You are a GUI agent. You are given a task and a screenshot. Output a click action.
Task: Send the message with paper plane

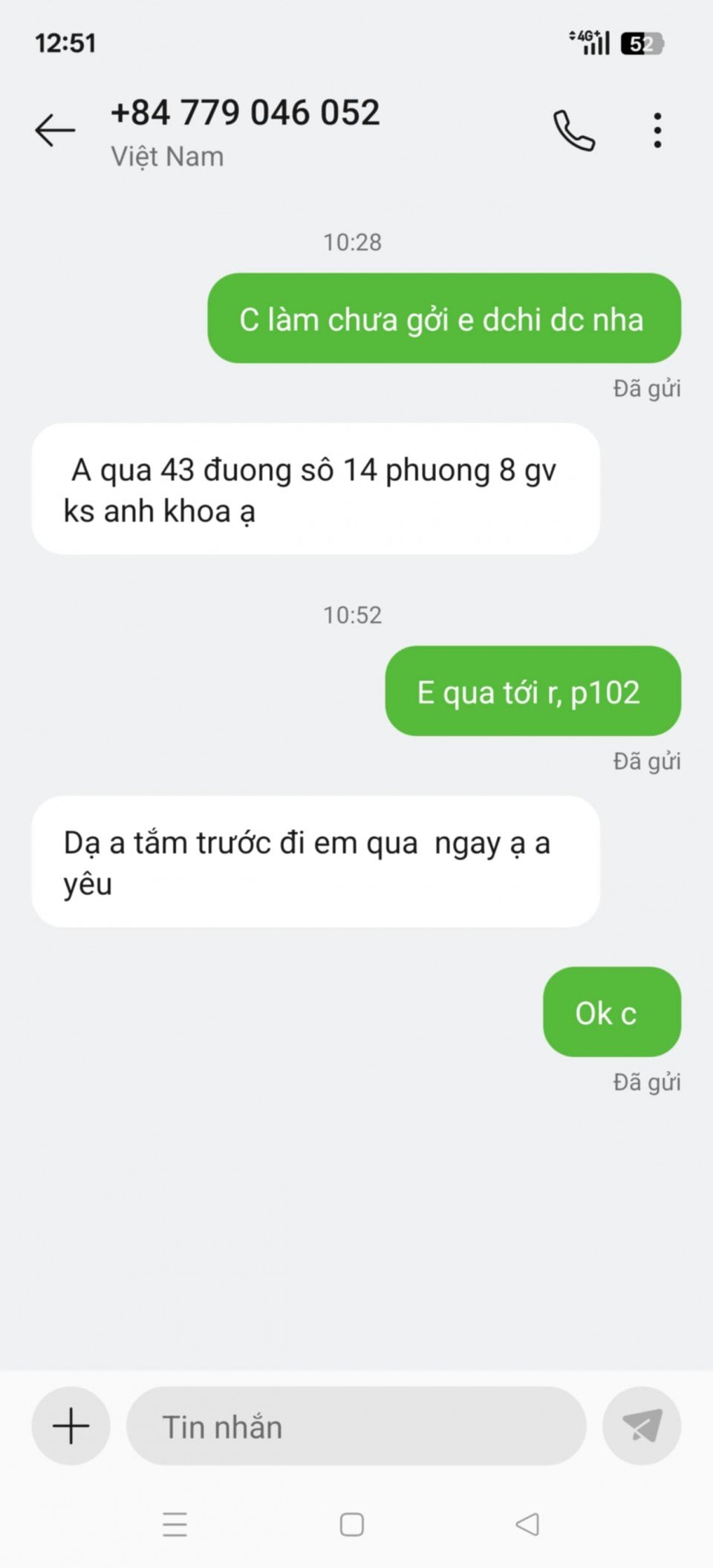coord(642,1425)
